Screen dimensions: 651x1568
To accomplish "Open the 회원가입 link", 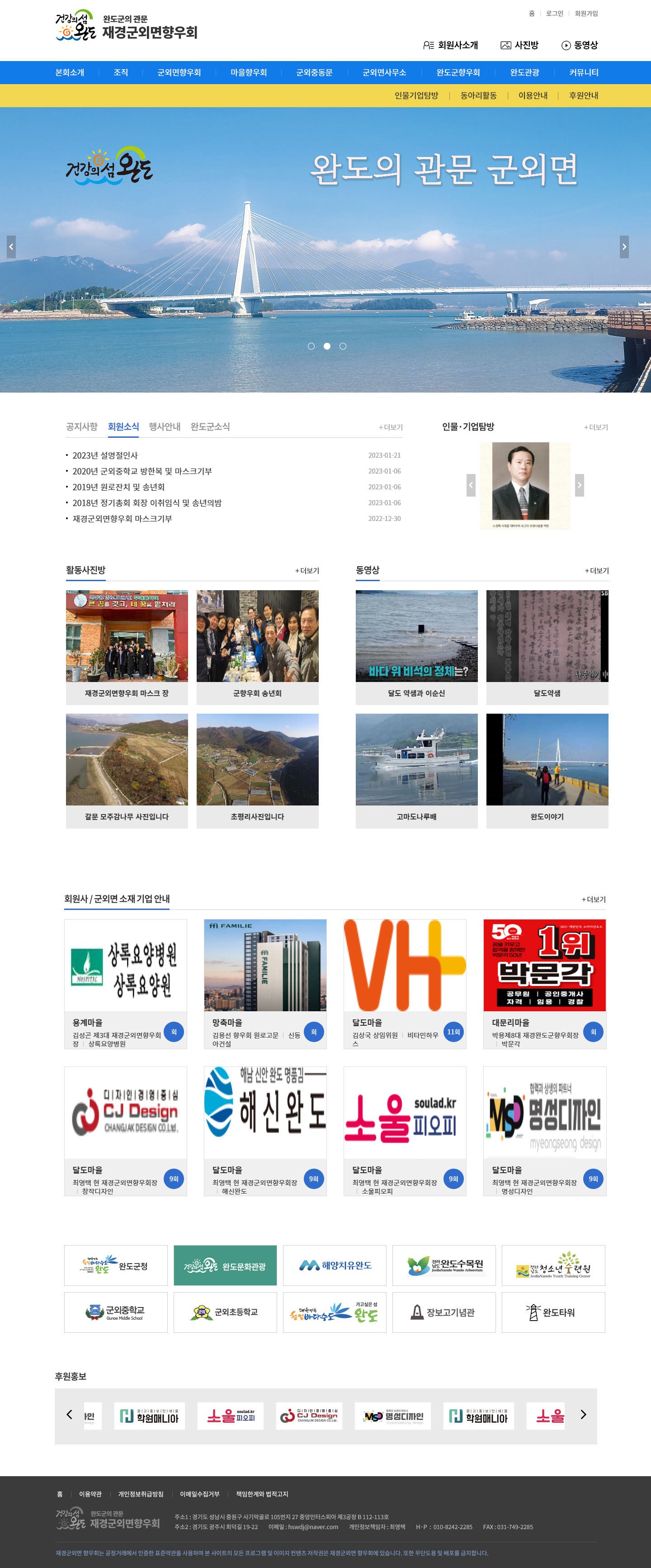I will point(586,14).
